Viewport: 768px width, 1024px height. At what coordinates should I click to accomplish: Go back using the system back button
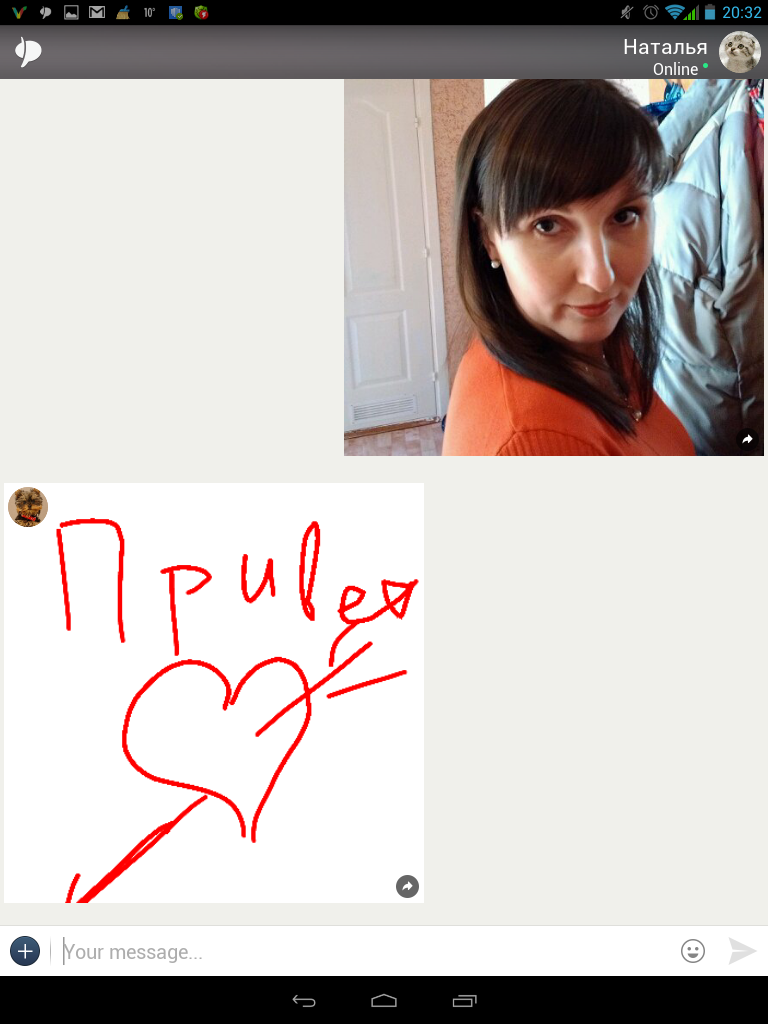[304, 1001]
